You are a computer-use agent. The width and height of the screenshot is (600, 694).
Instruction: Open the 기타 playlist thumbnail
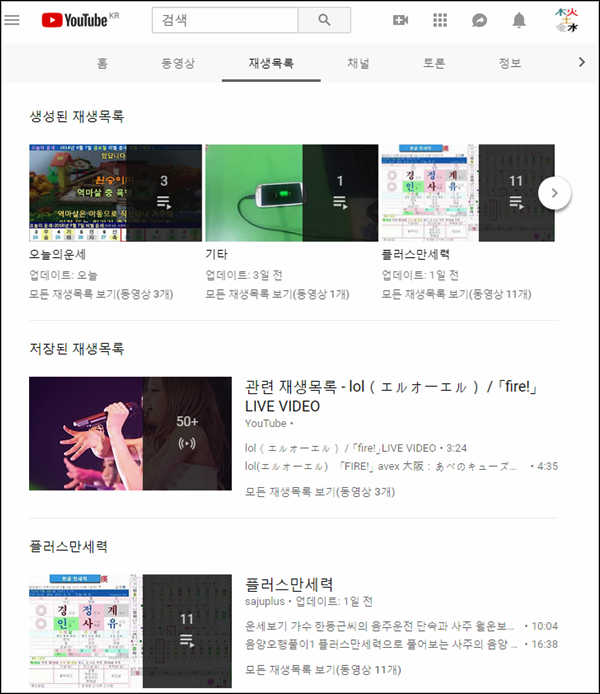click(x=278, y=193)
